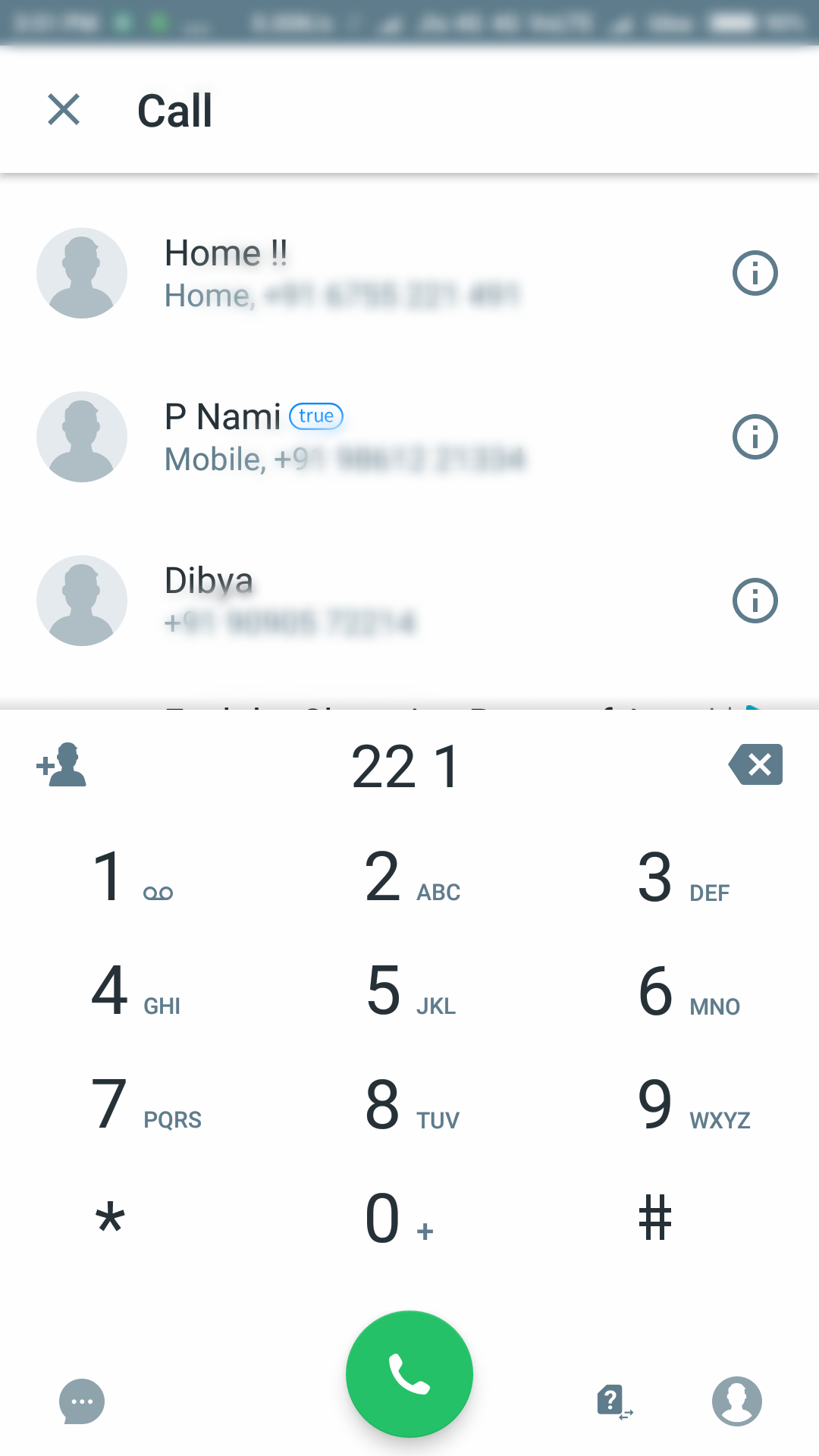The image size is (819, 1456).
Task: Open info for Dibya
Action: (x=755, y=601)
